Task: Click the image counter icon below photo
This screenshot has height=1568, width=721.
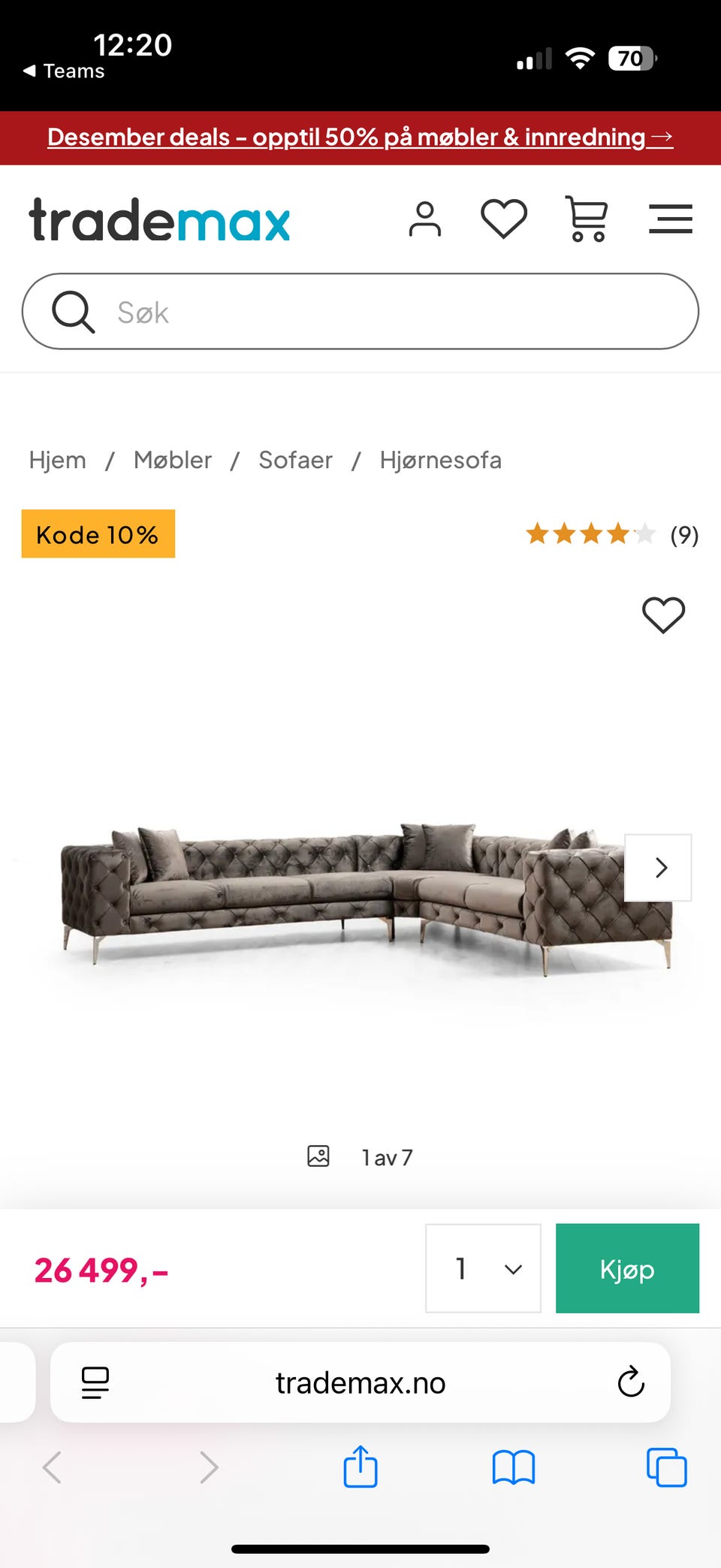Action: (x=318, y=1156)
